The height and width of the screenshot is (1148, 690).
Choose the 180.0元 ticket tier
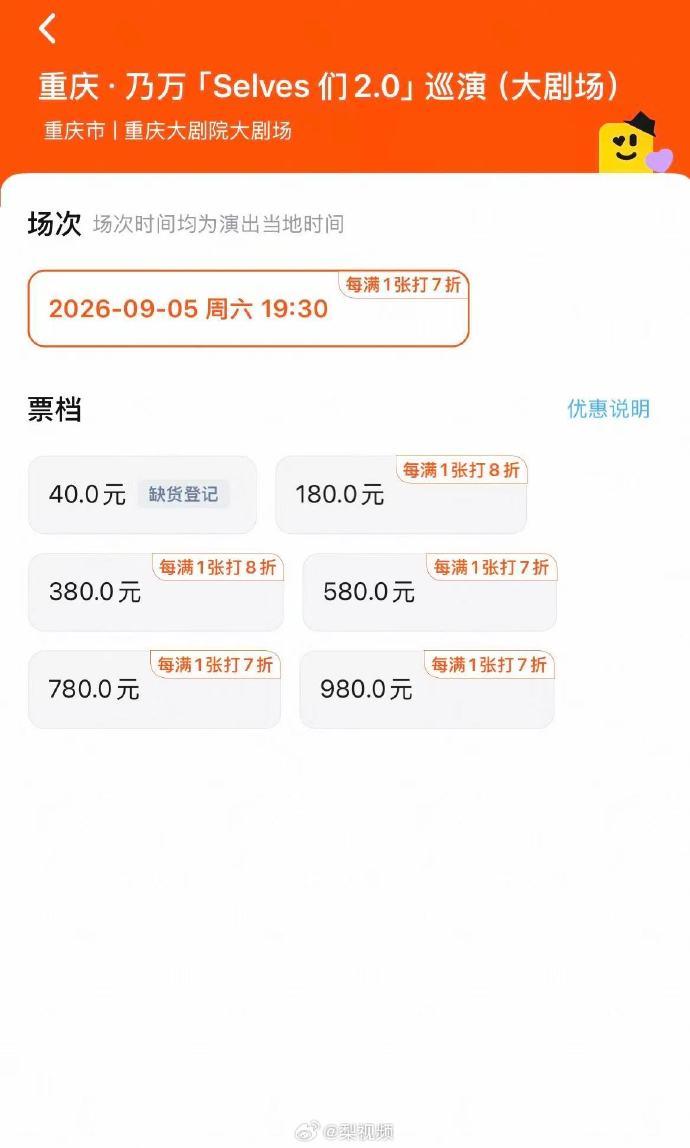coord(401,494)
